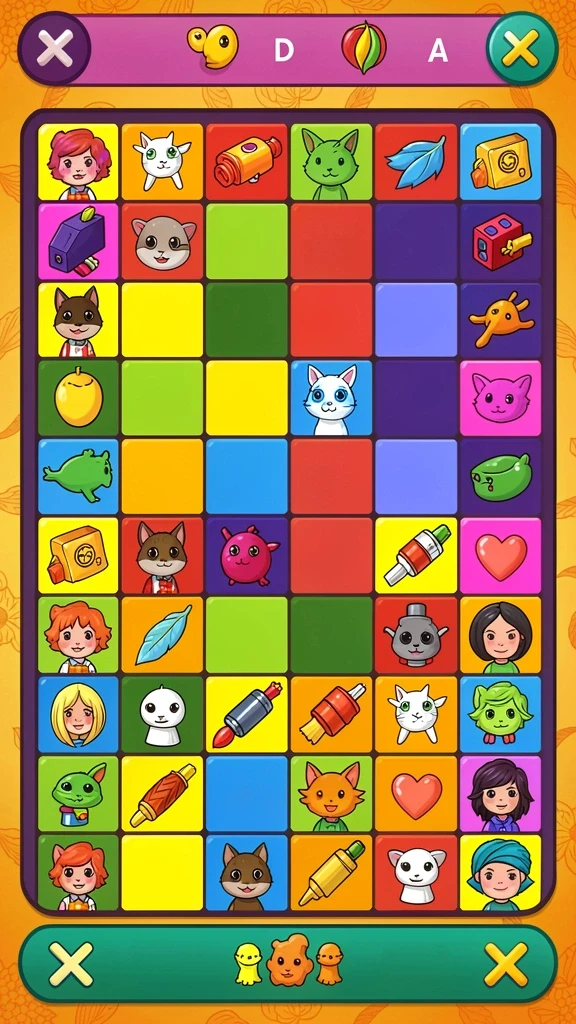This screenshot has height=1024, width=576.
Task: Choose the gray robot on the red tile
Action: [x=415, y=635]
